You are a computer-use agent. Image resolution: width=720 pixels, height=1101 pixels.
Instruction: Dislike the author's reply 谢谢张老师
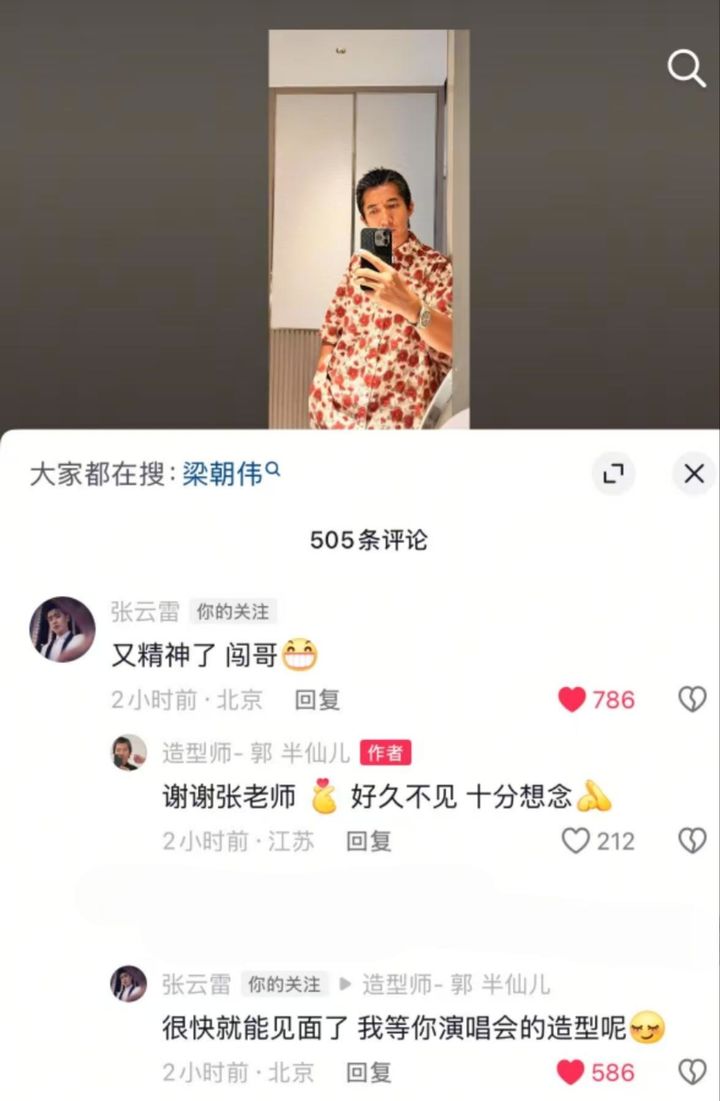tap(692, 841)
